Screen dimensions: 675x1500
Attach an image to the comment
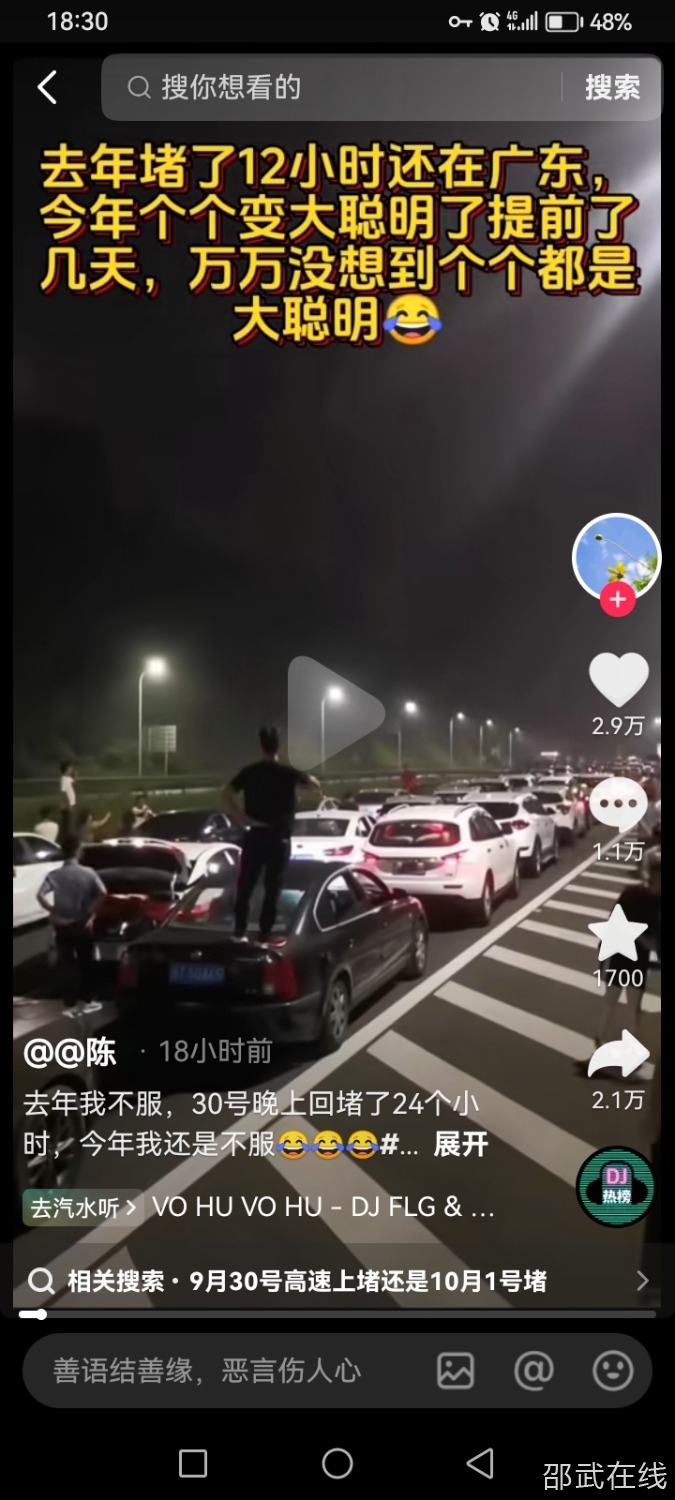click(455, 1370)
